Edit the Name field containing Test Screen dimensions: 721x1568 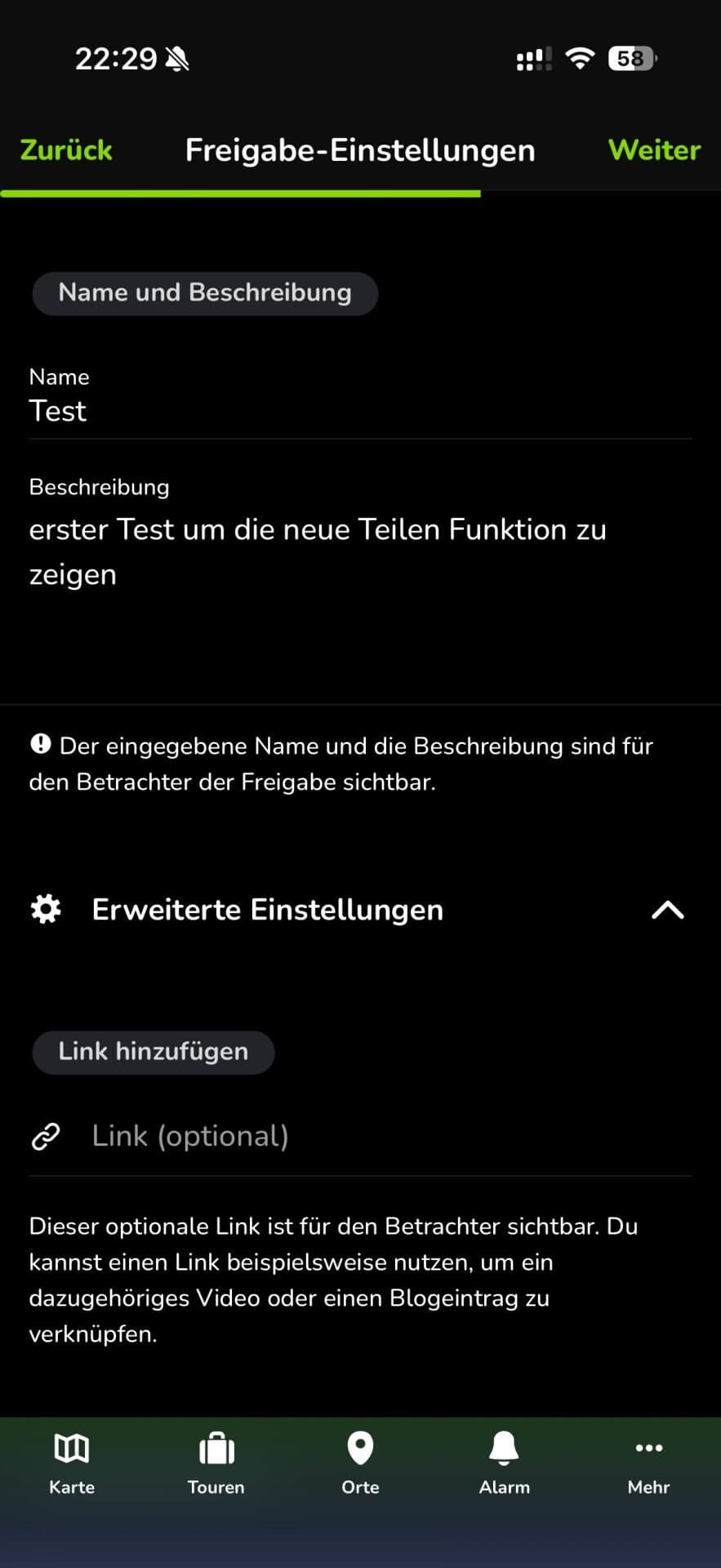(x=359, y=411)
